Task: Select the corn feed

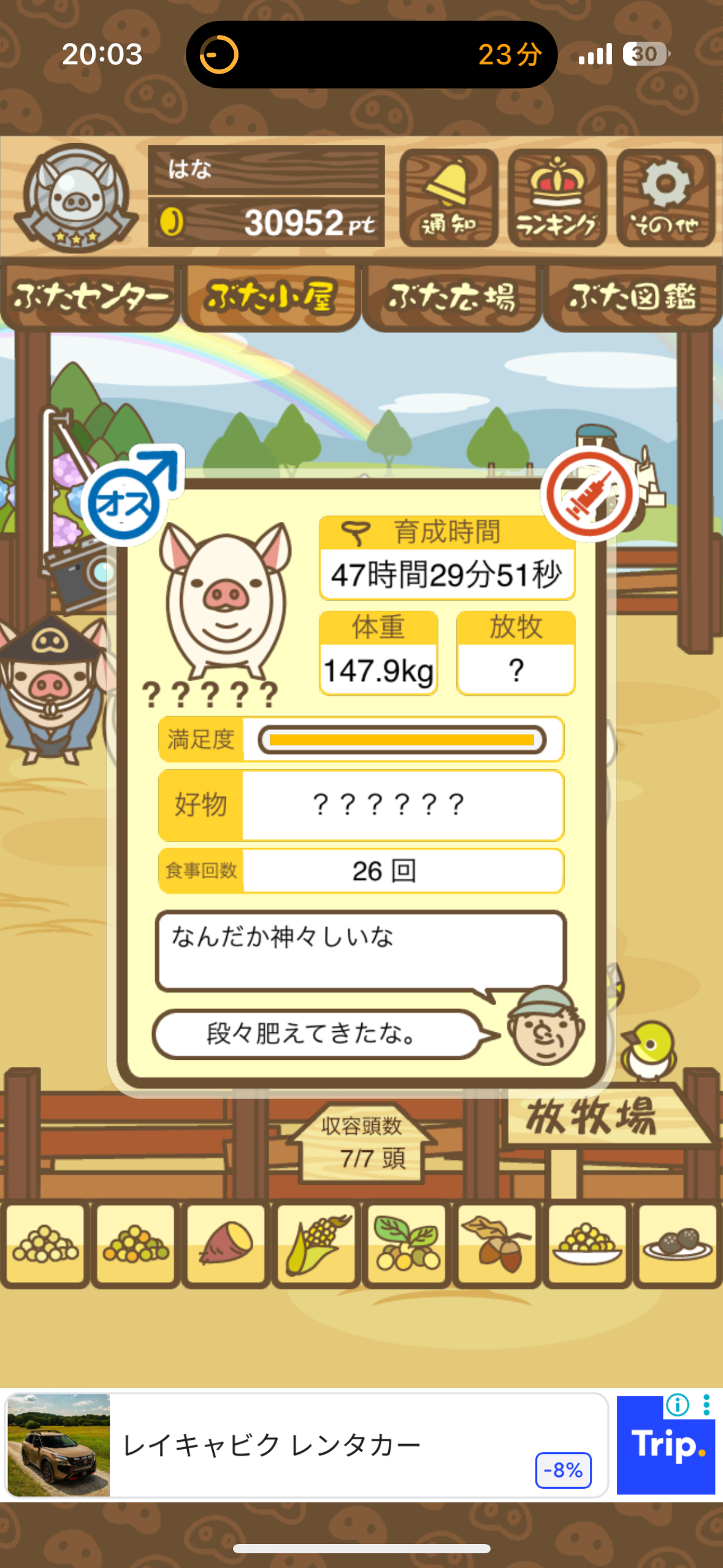Action: click(316, 1244)
